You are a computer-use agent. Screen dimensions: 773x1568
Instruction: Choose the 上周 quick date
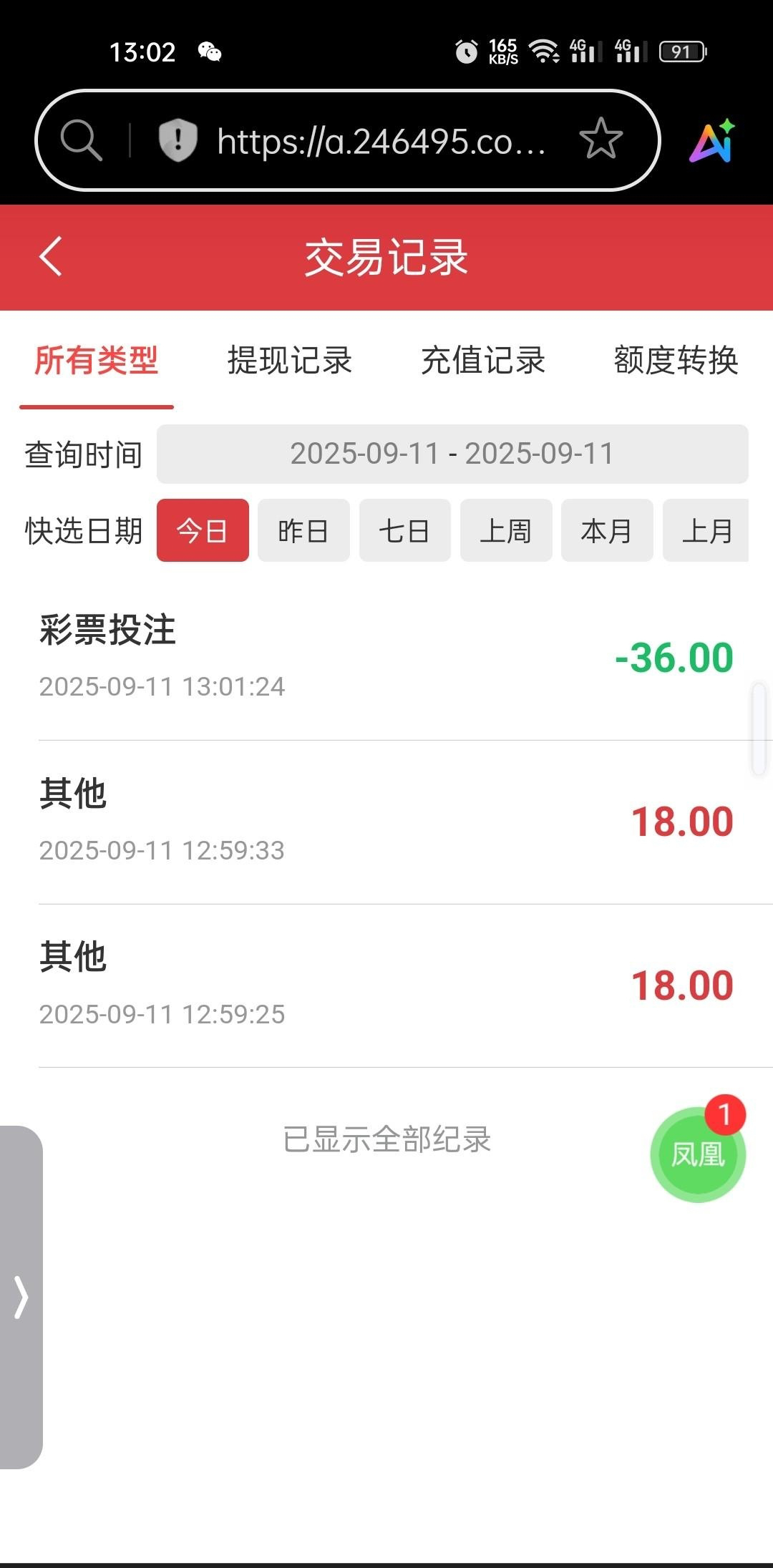[506, 531]
